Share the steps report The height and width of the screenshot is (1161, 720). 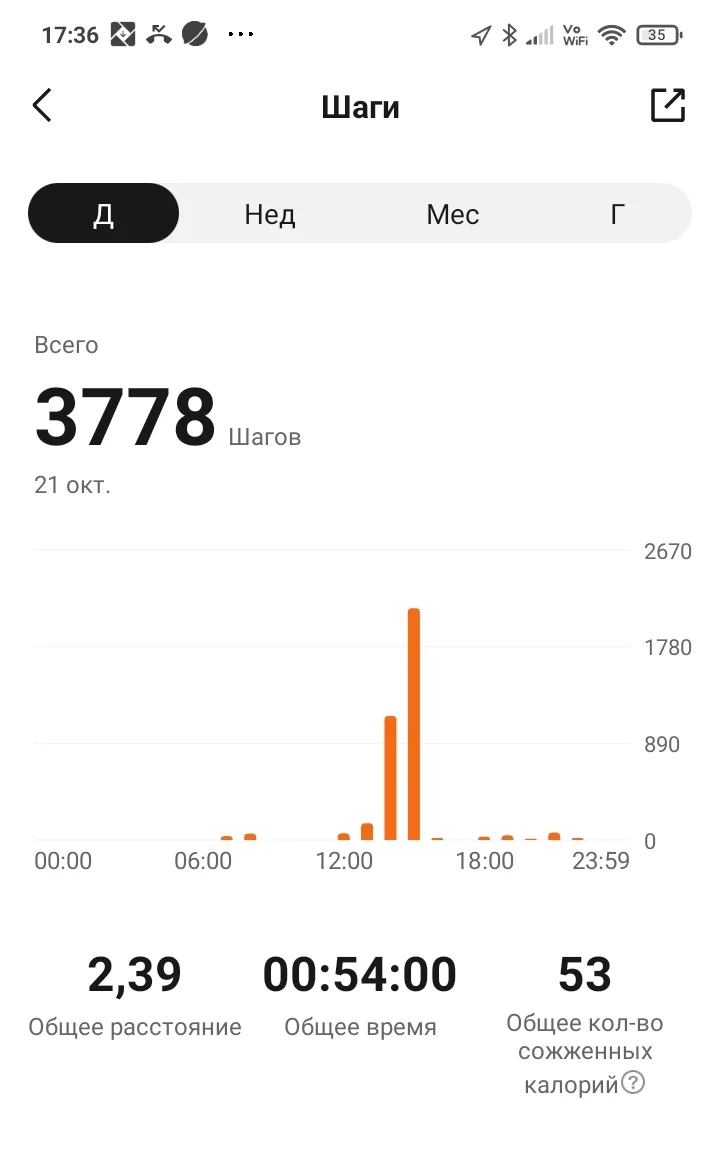[667, 105]
